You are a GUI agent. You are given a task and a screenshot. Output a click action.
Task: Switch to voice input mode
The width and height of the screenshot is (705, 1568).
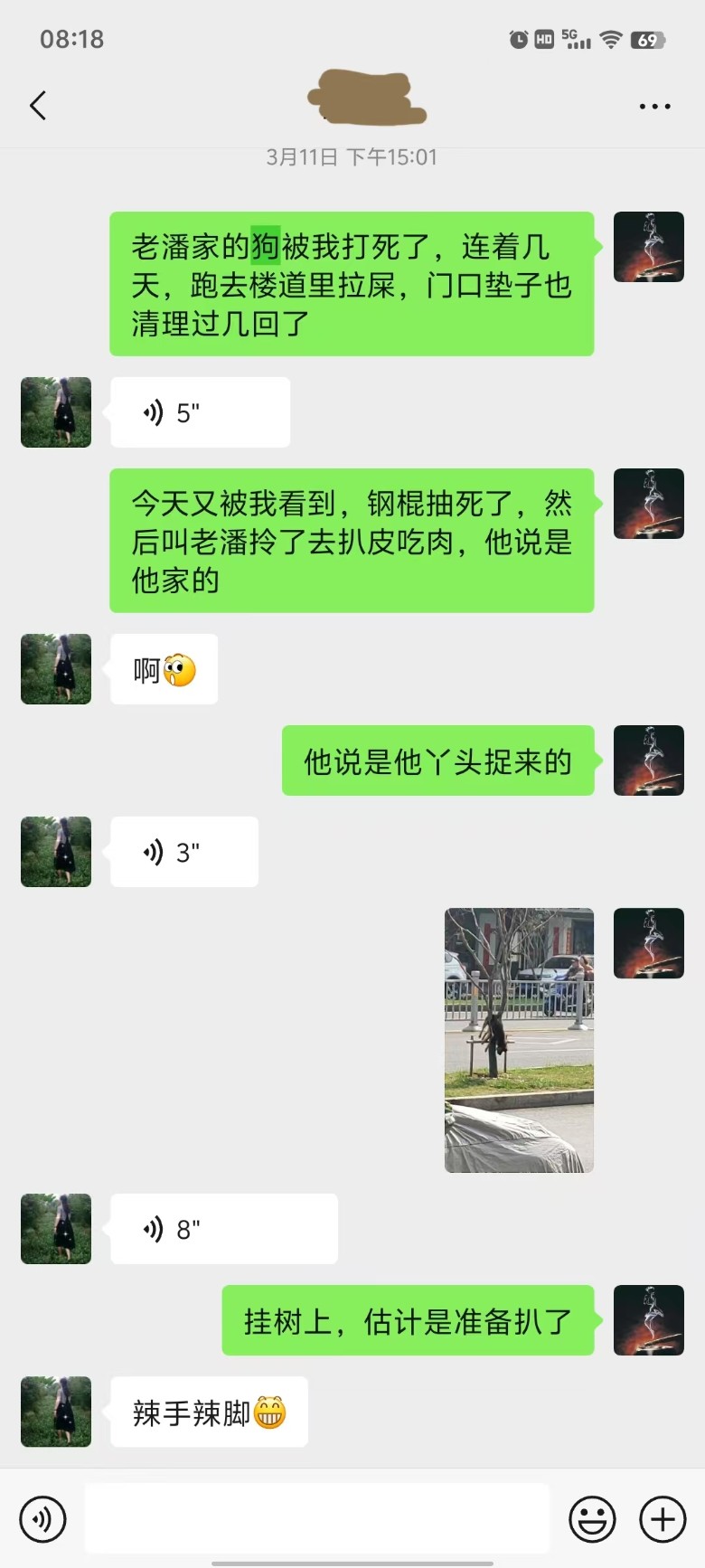tap(42, 1519)
